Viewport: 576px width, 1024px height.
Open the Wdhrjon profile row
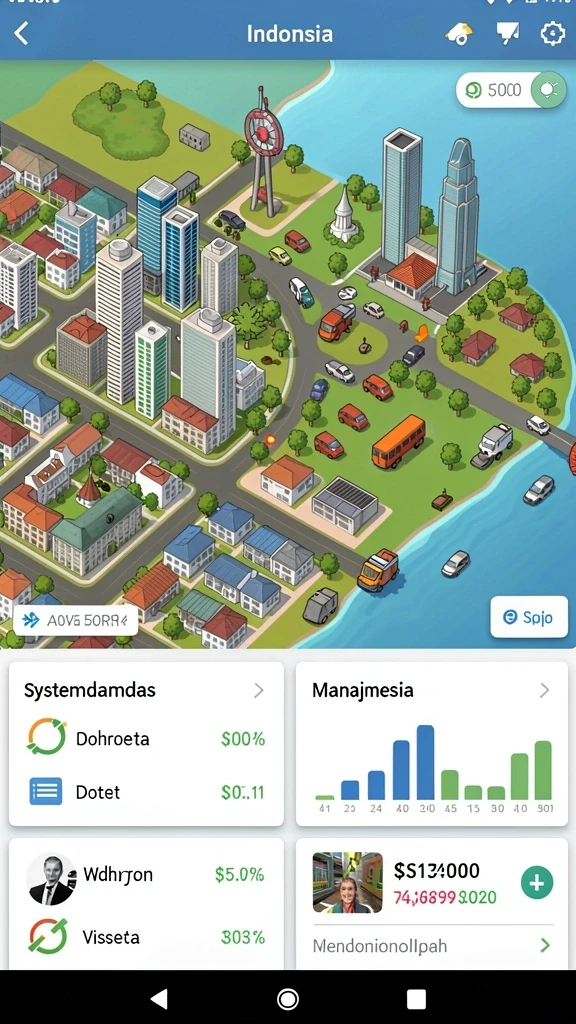tap(146, 875)
